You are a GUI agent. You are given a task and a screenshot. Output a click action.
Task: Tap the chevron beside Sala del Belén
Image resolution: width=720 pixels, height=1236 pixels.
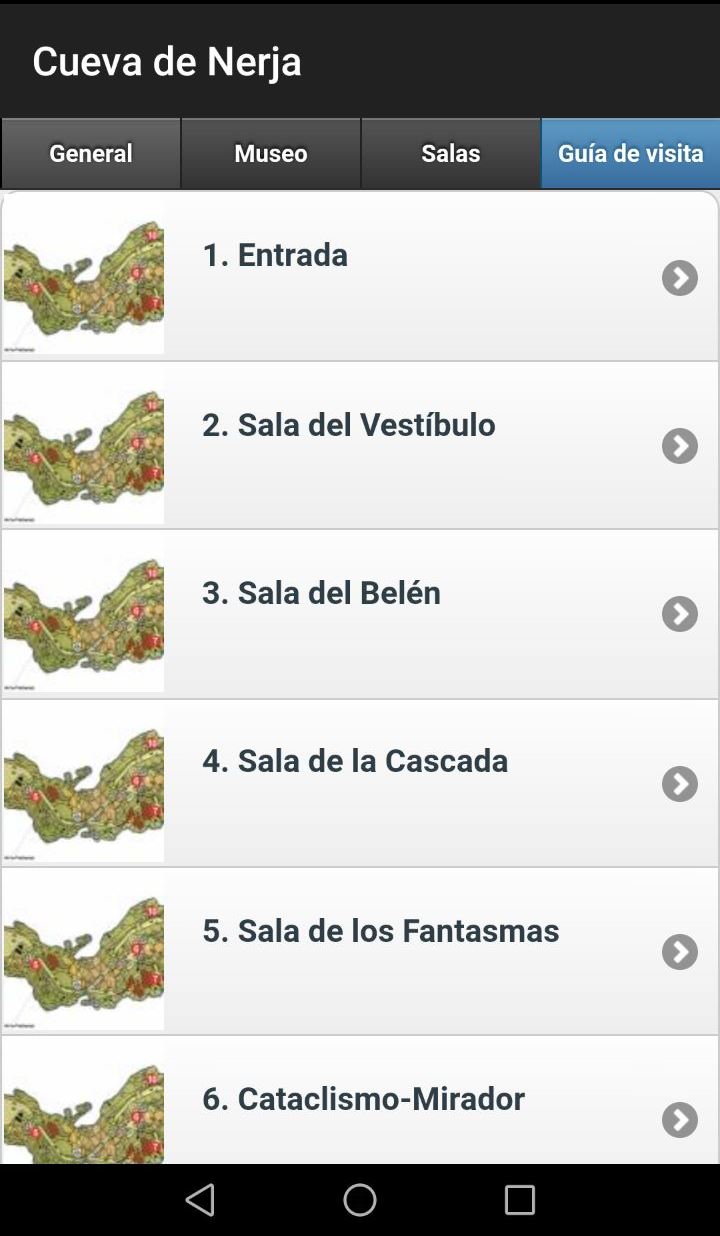click(680, 614)
